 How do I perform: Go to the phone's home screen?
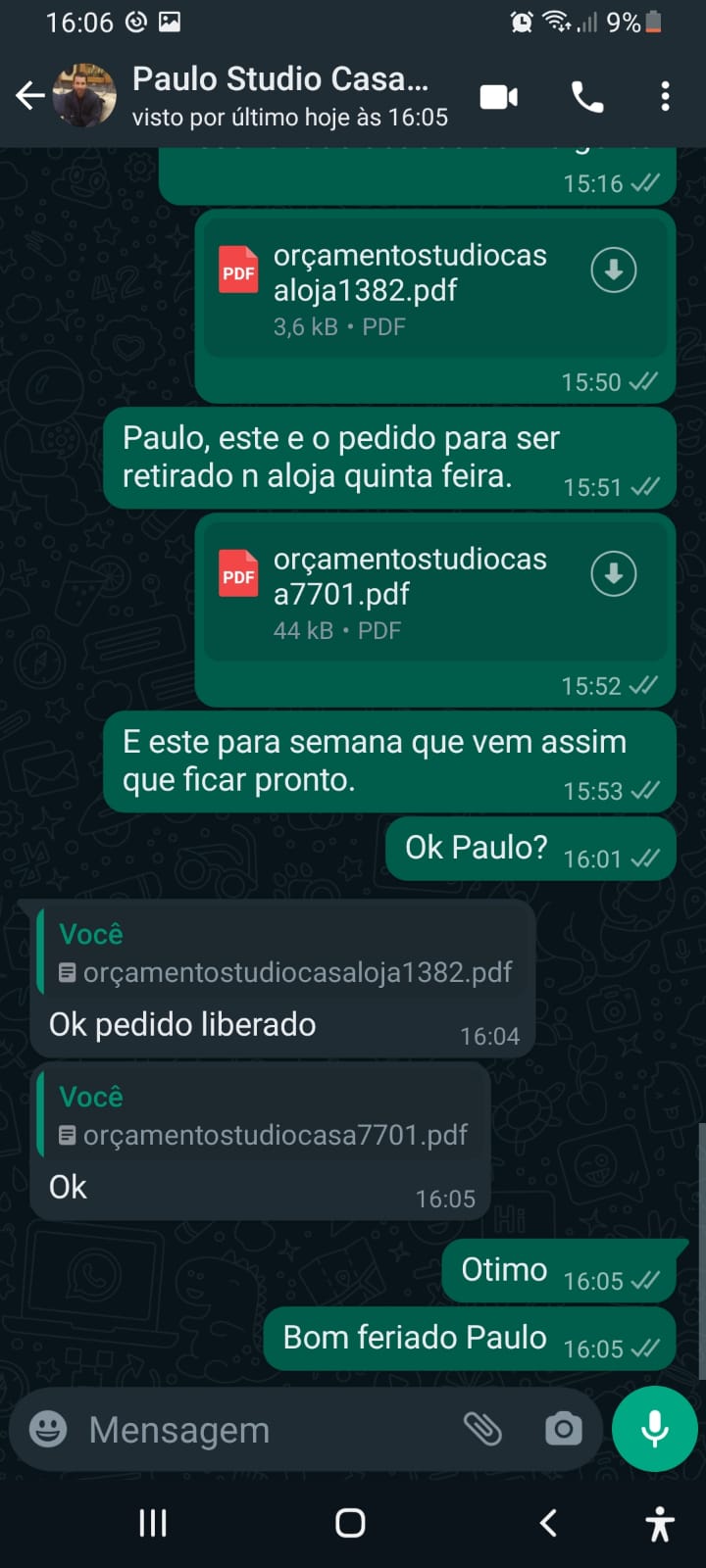coord(350,1523)
